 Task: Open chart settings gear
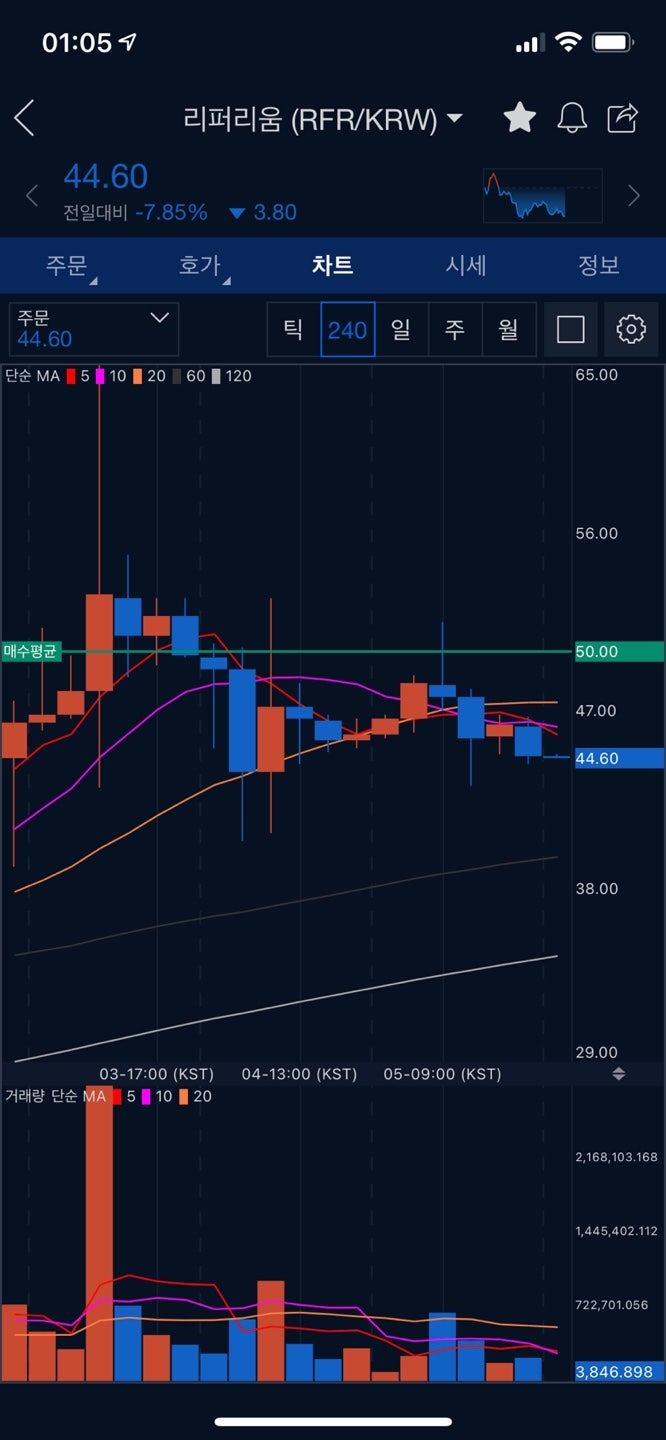coord(631,329)
